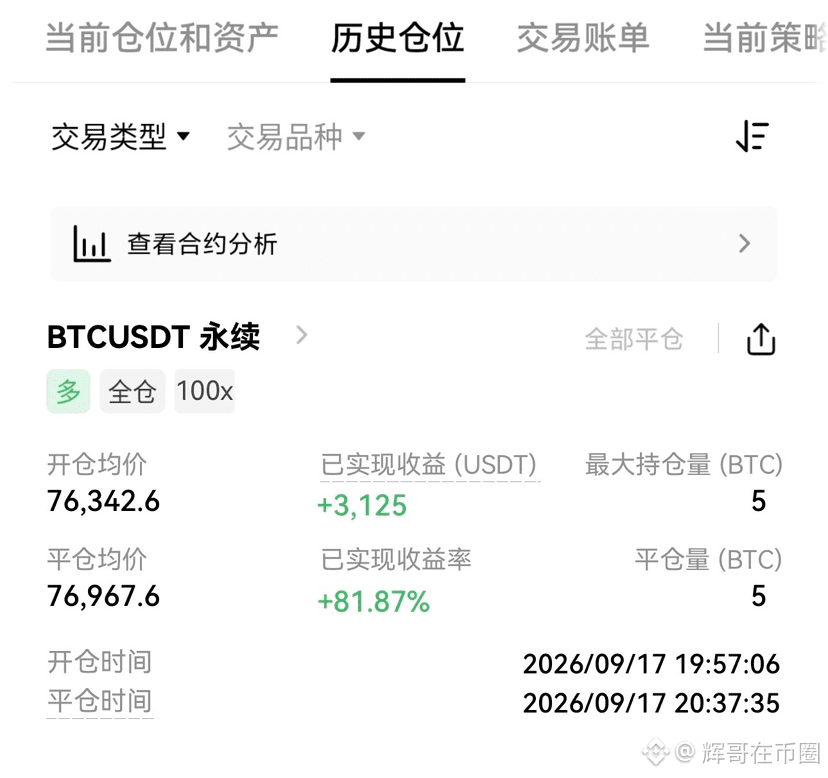Go to the 当前策略 tab
828x778 pixels.
(765, 38)
